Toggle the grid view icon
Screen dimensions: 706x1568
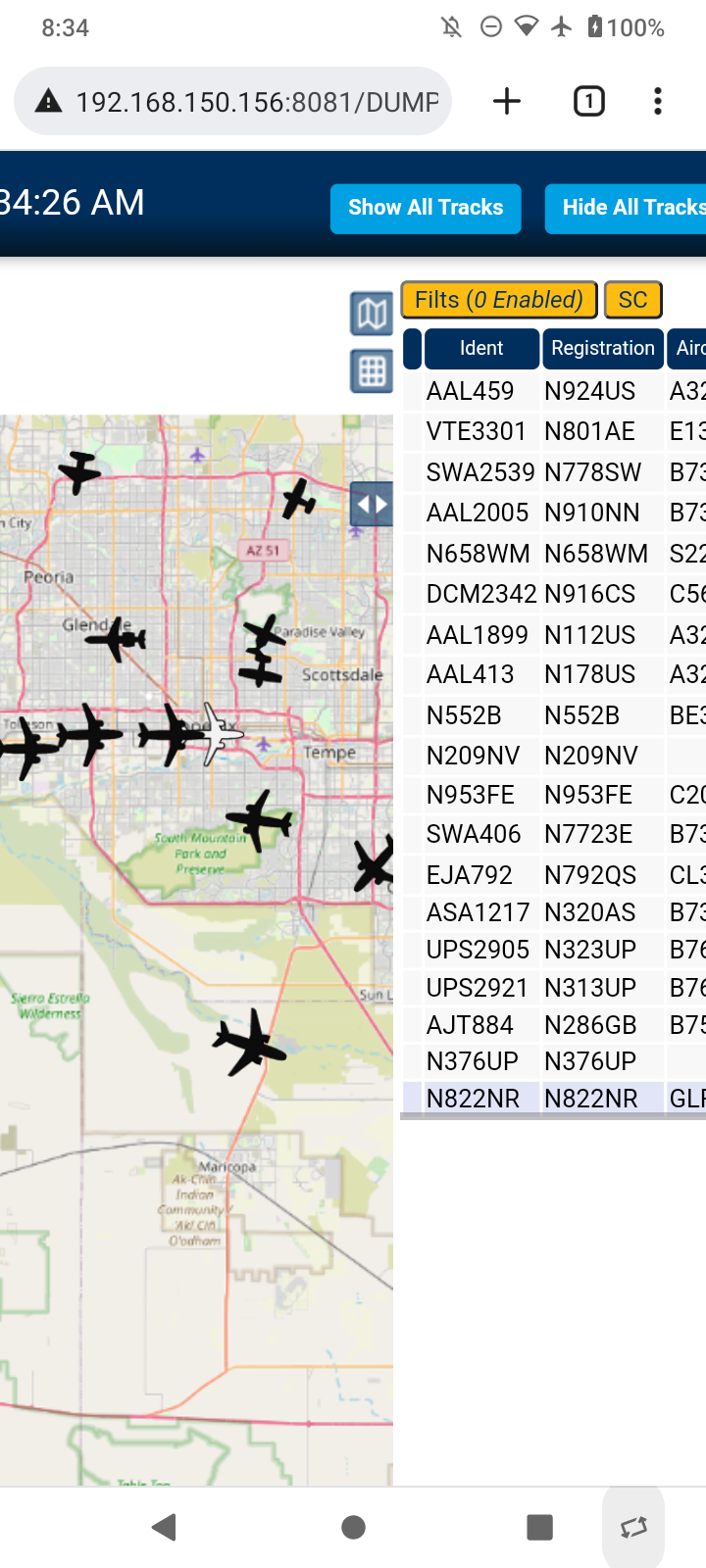click(x=372, y=371)
